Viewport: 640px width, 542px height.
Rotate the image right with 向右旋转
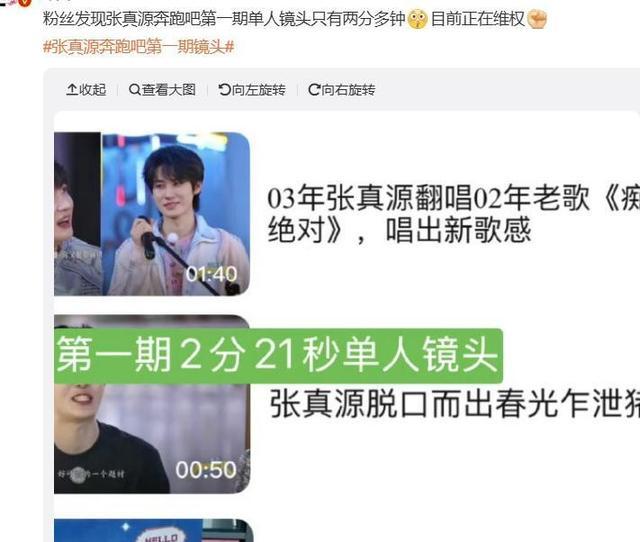(x=342, y=90)
